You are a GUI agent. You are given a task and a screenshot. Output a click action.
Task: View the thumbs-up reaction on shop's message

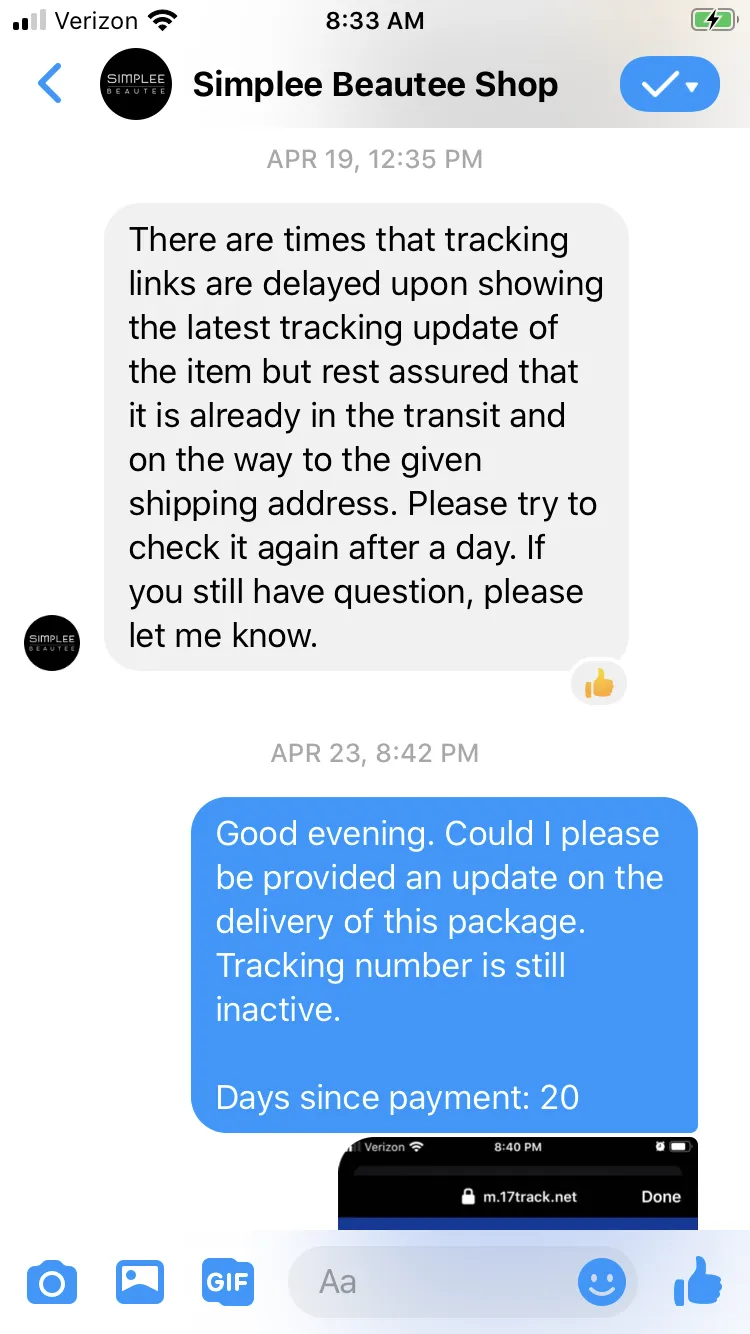pyautogui.click(x=599, y=684)
